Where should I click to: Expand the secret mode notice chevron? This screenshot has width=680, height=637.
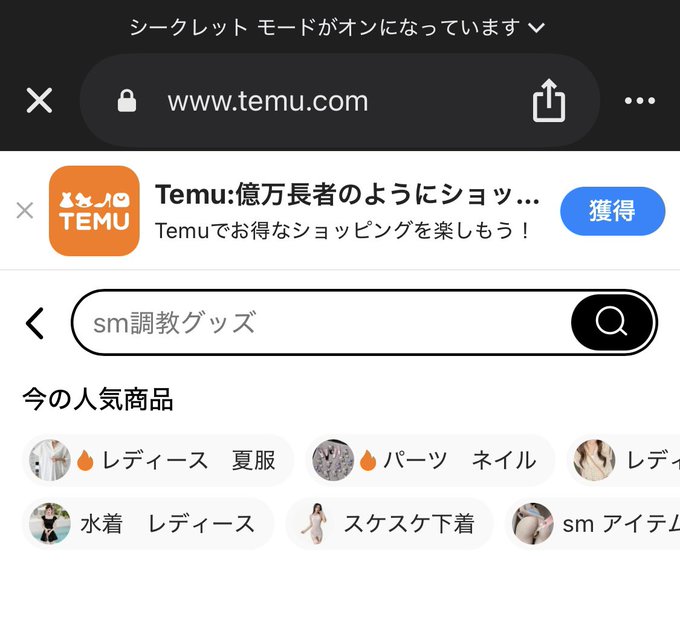pyautogui.click(x=537, y=27)
